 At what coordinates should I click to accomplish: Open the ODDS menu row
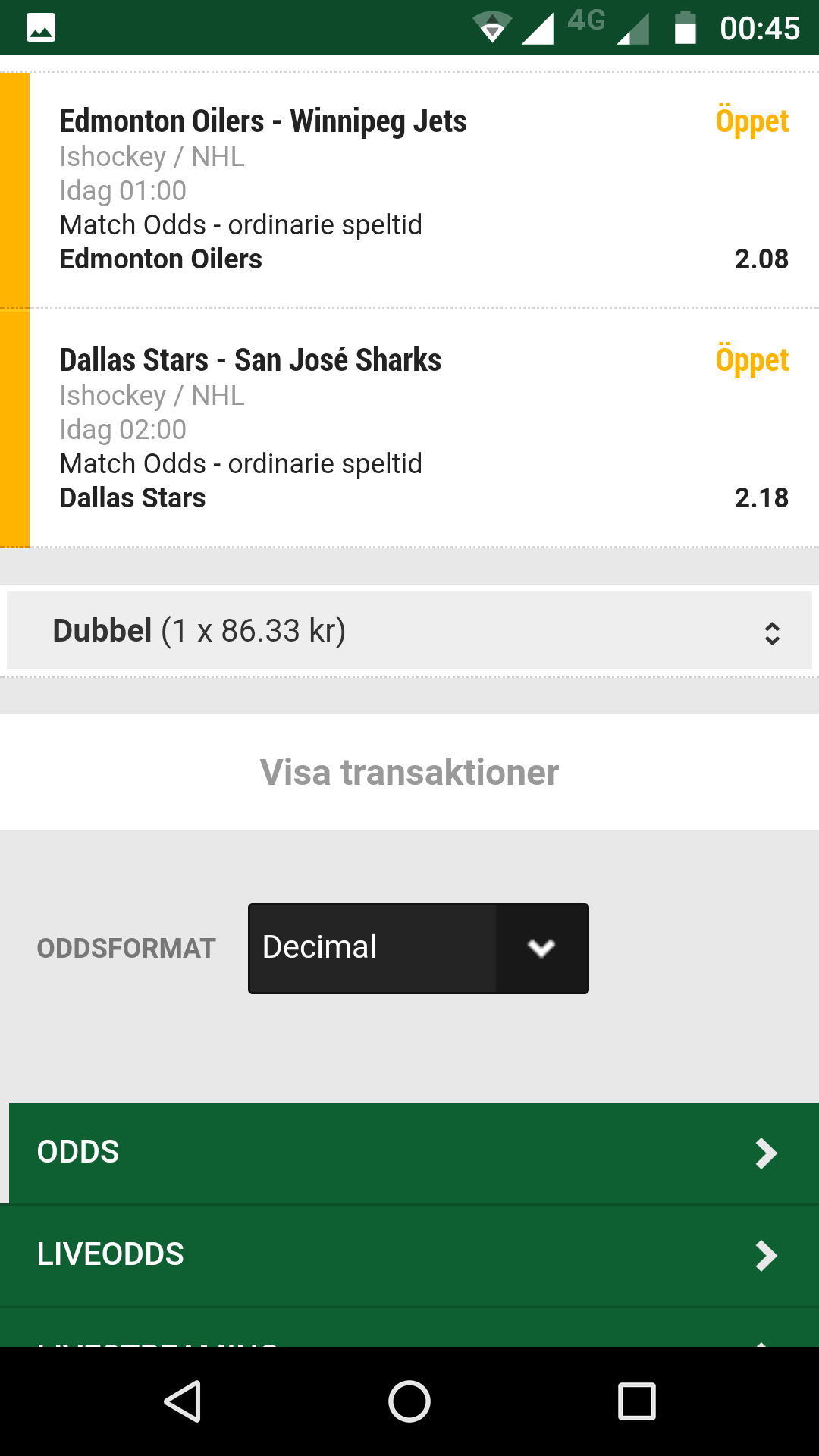[414, 1153]
